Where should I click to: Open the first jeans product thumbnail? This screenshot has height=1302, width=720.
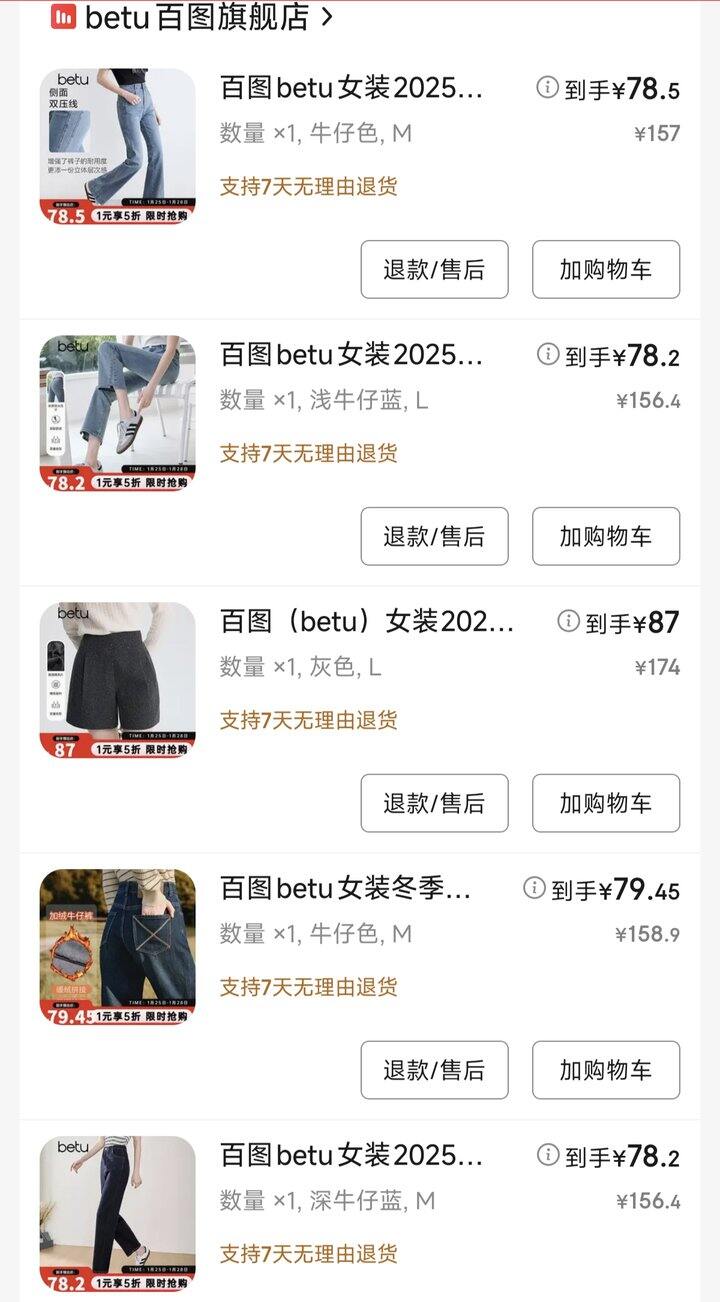(120, 142)
